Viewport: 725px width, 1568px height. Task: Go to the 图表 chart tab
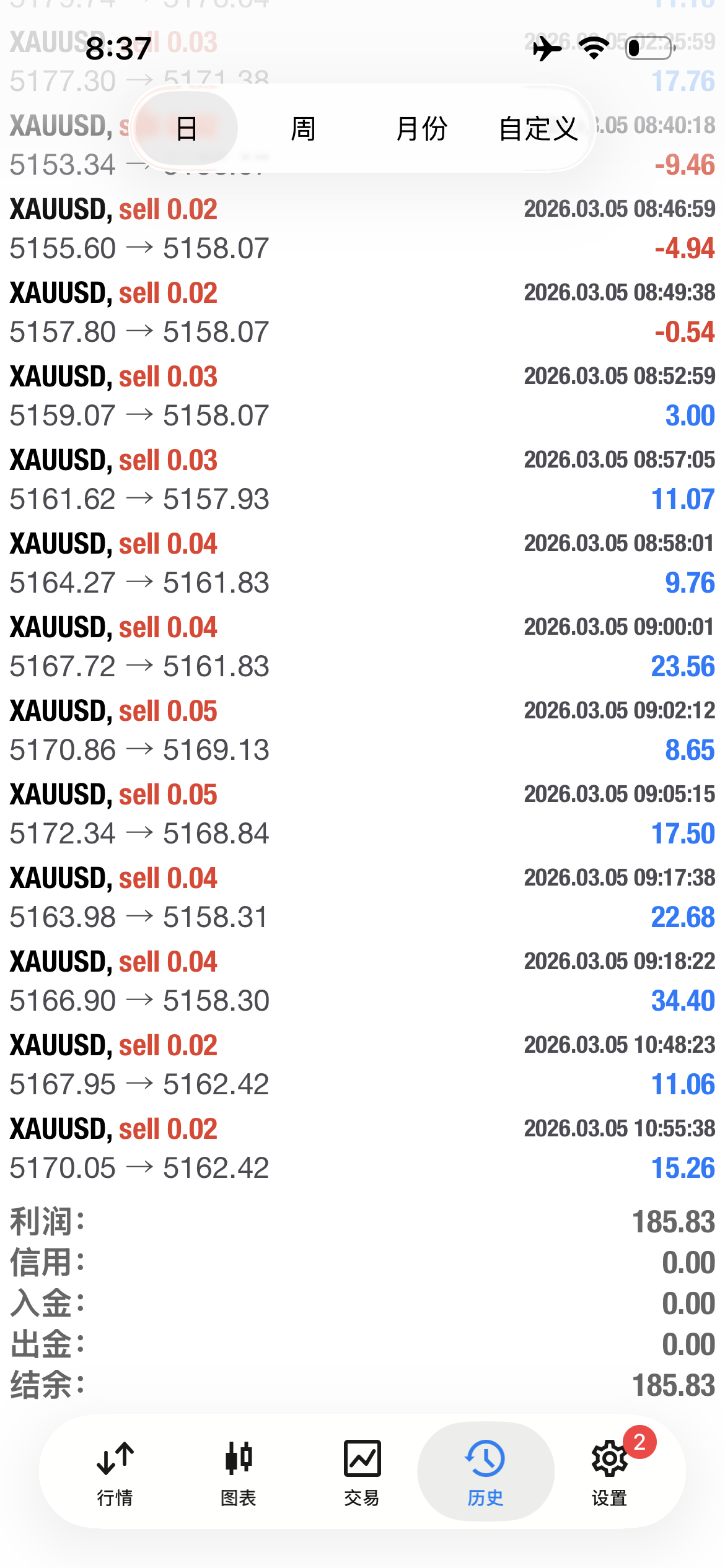click(239, 1470)
